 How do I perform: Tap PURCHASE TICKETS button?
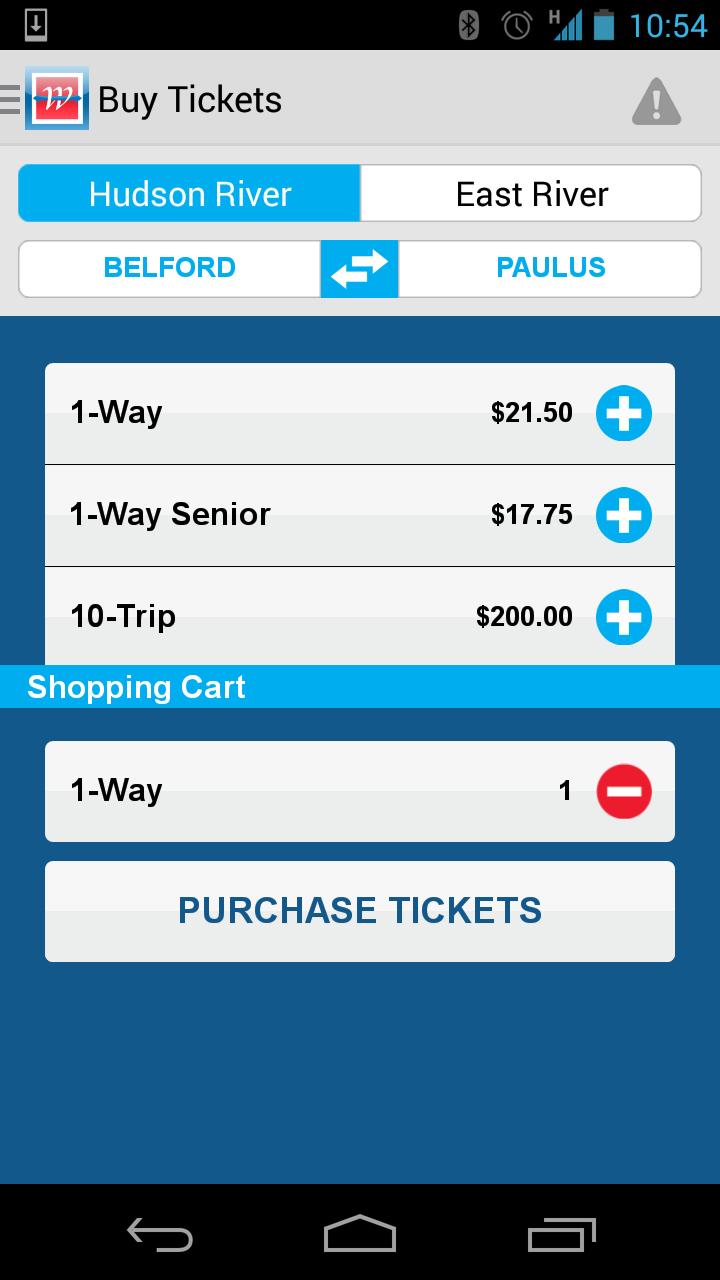(x=360, y=911)
